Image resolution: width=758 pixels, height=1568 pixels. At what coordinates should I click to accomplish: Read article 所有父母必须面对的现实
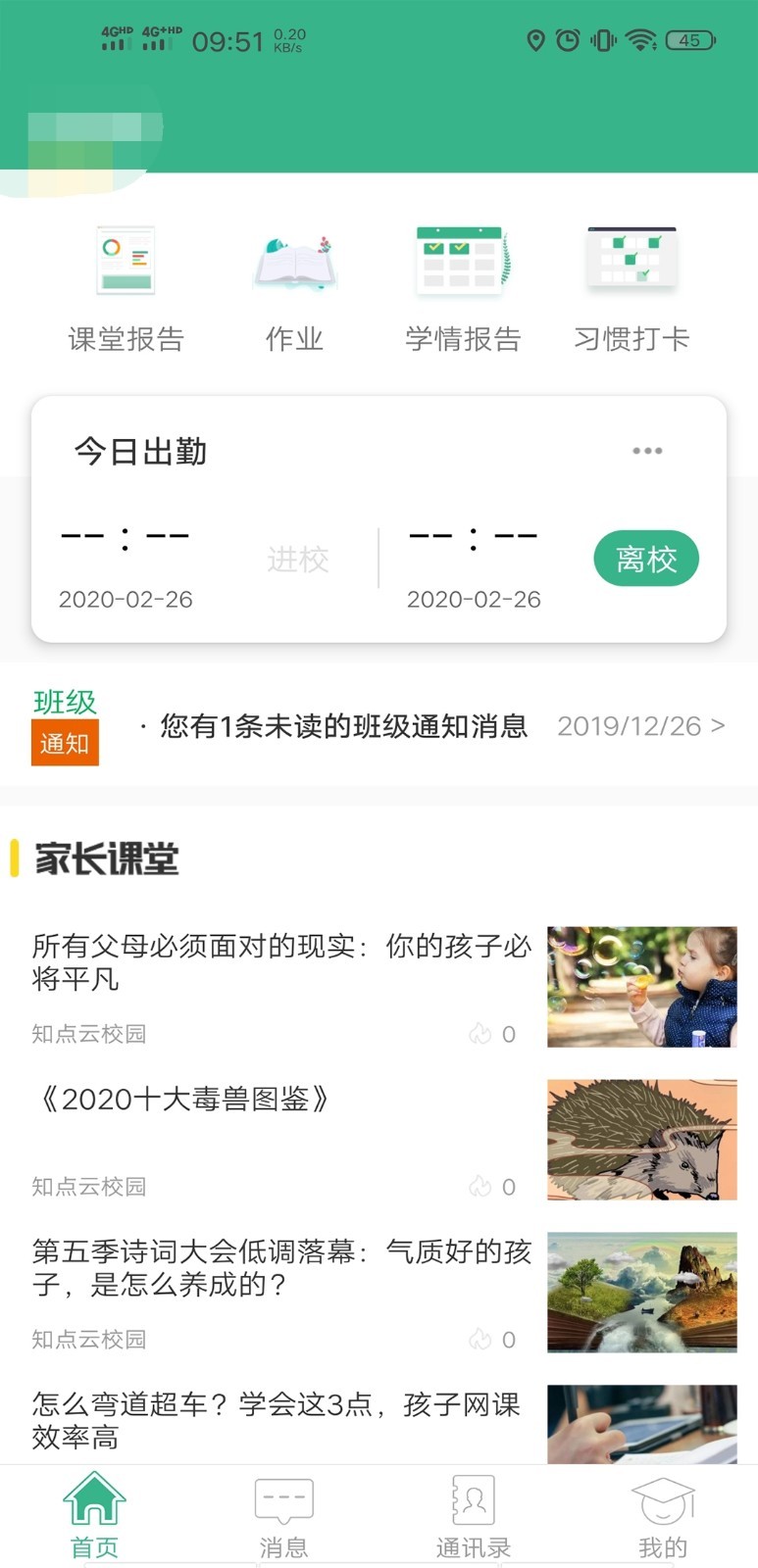pyautogui.click(x=281, y=962)
